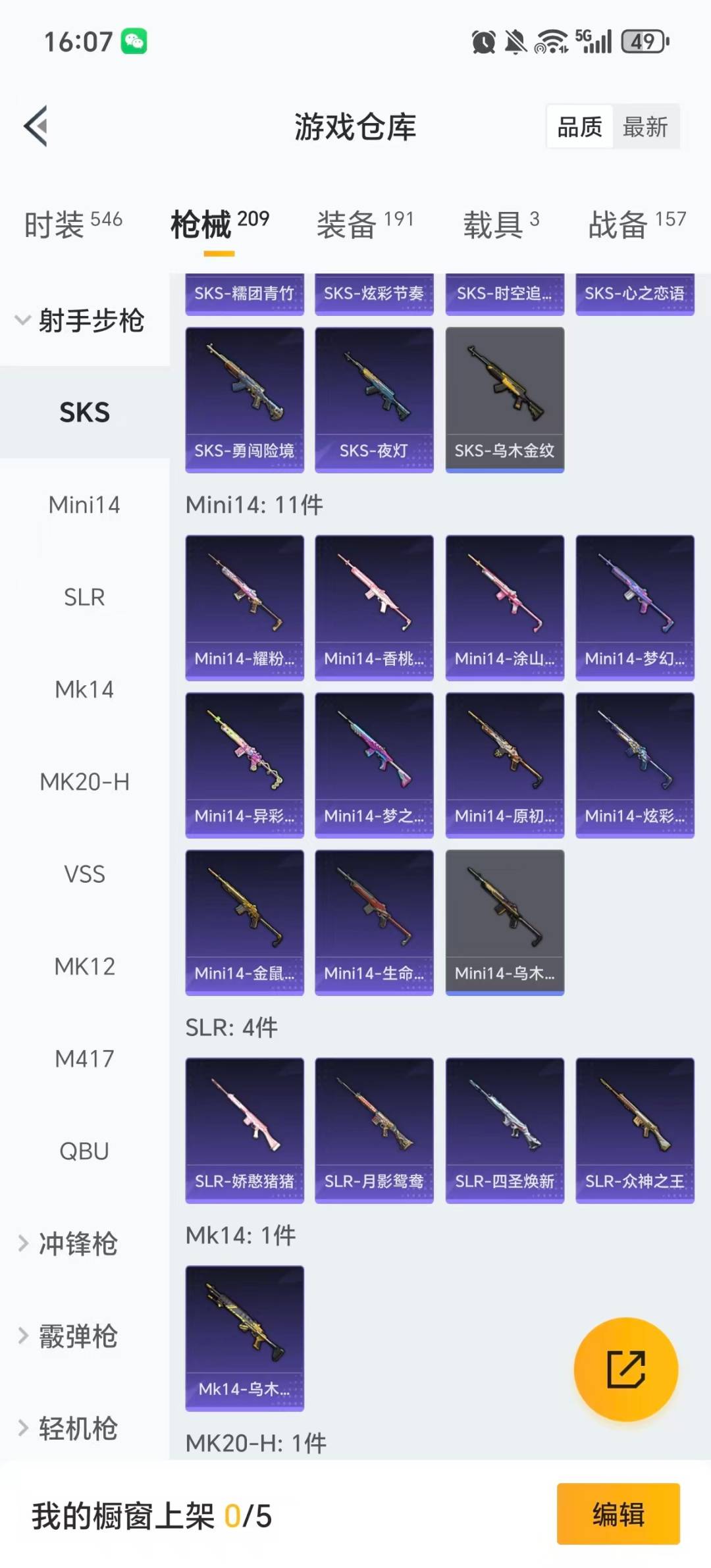
Task: Open the SKS-夜灯 skin tile
Action: [374, 400]
